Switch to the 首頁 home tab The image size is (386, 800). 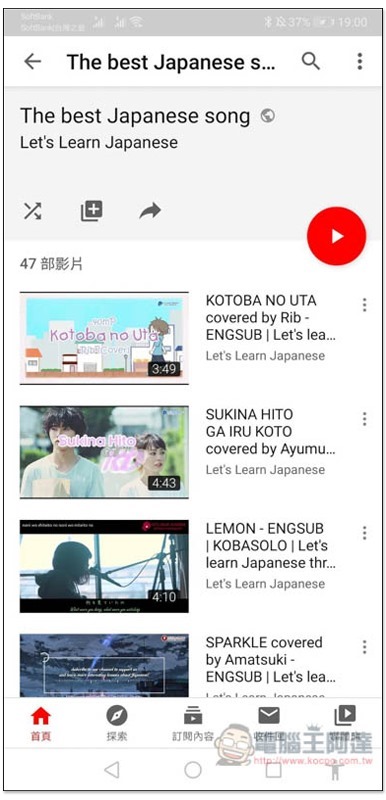point(41,723)
